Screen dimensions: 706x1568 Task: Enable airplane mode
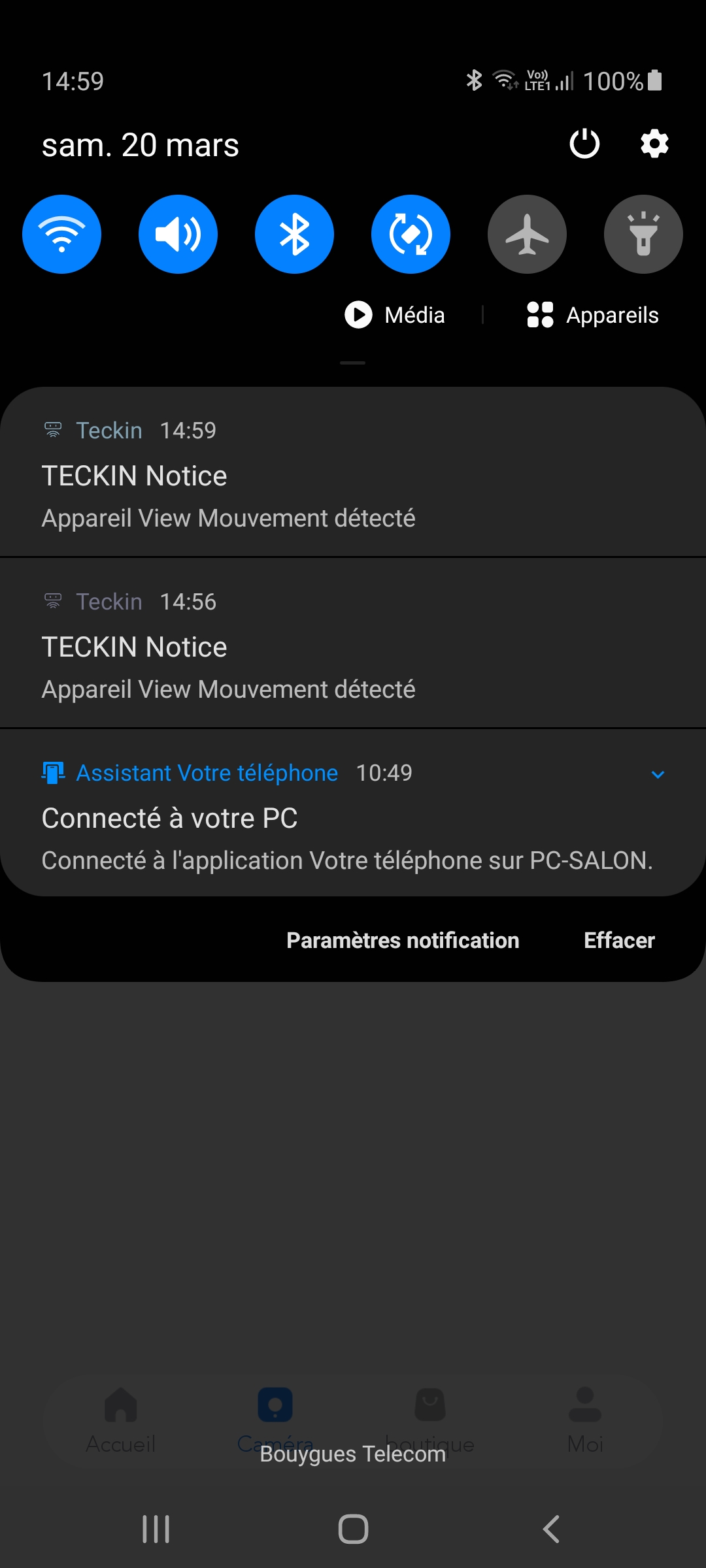click(x=527, y=234)
